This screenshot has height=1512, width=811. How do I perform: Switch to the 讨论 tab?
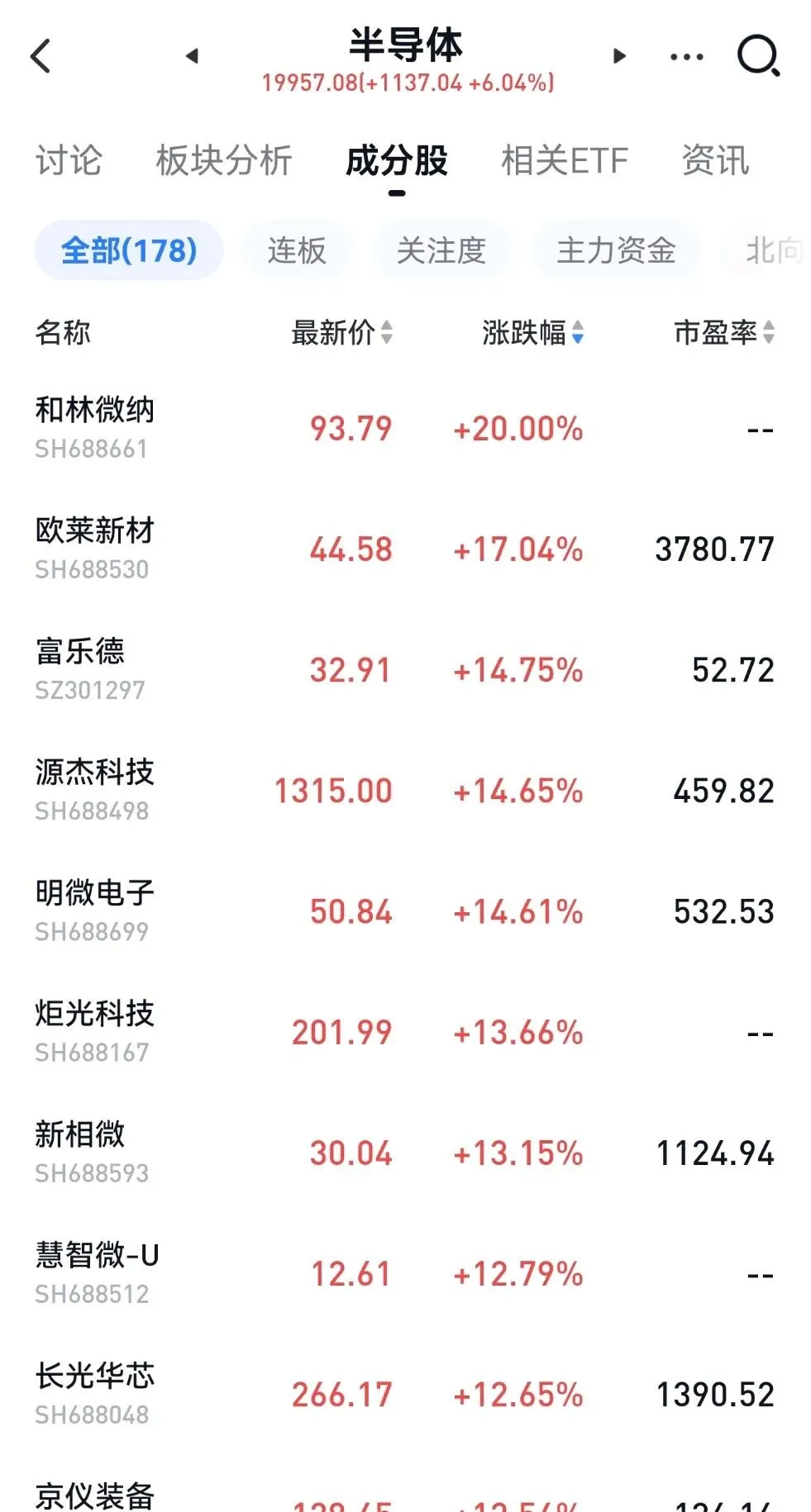coord(69,160)
